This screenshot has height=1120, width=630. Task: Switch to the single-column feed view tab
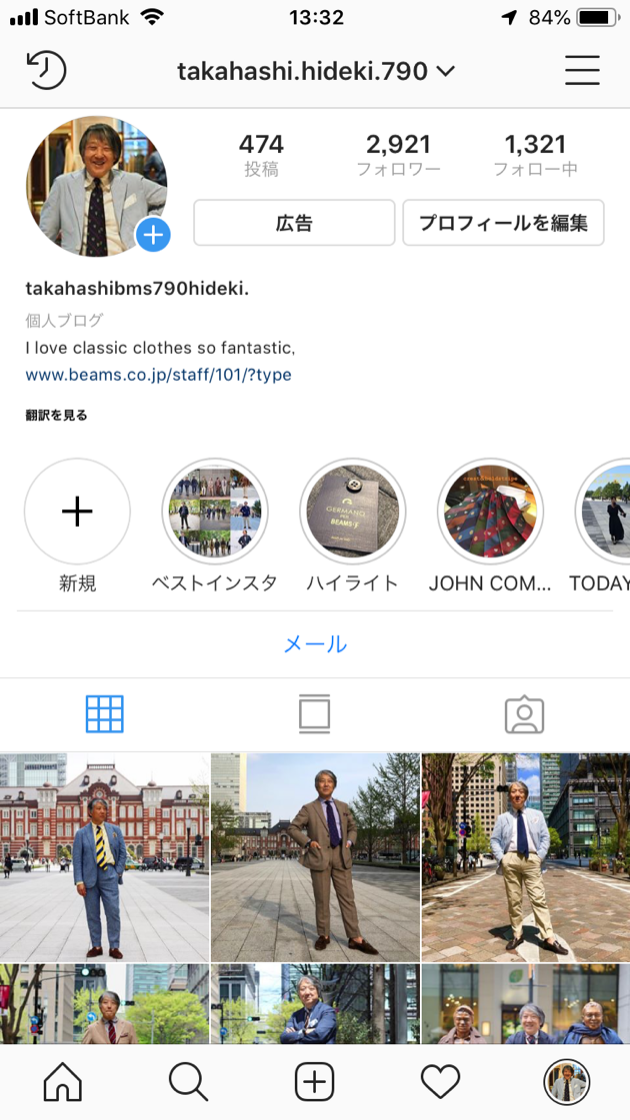(x=314, y=714)
